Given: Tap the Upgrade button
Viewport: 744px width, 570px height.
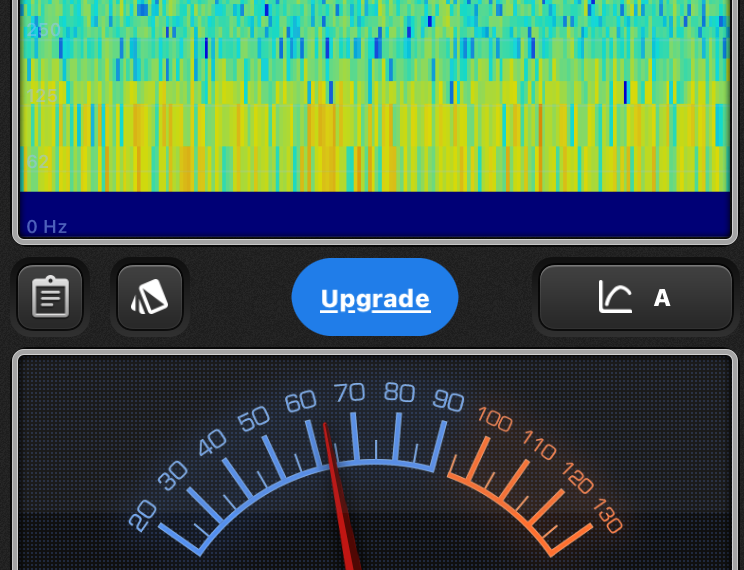Looking at the screenshot, I should (375, 298).
